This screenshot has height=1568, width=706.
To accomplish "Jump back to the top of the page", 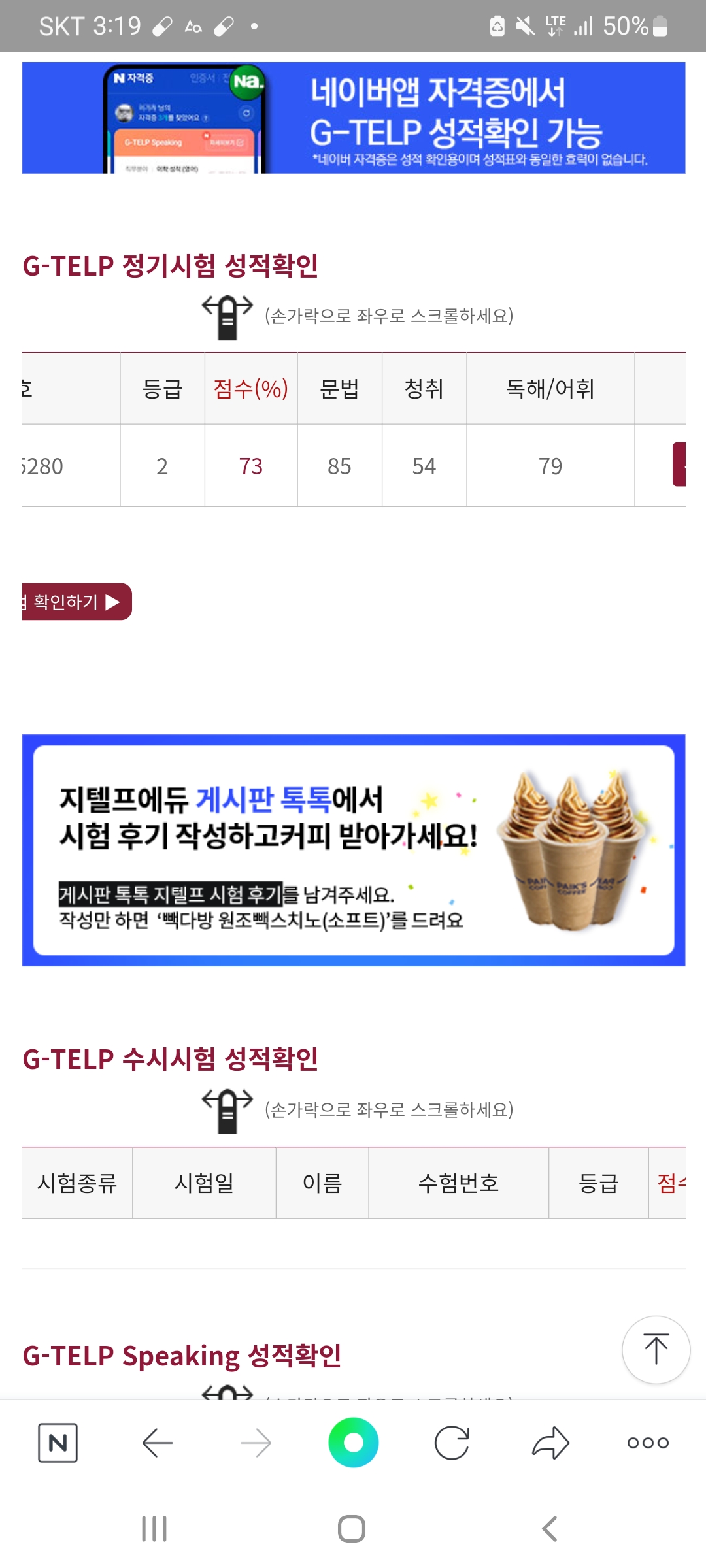I will [656, 1349].
